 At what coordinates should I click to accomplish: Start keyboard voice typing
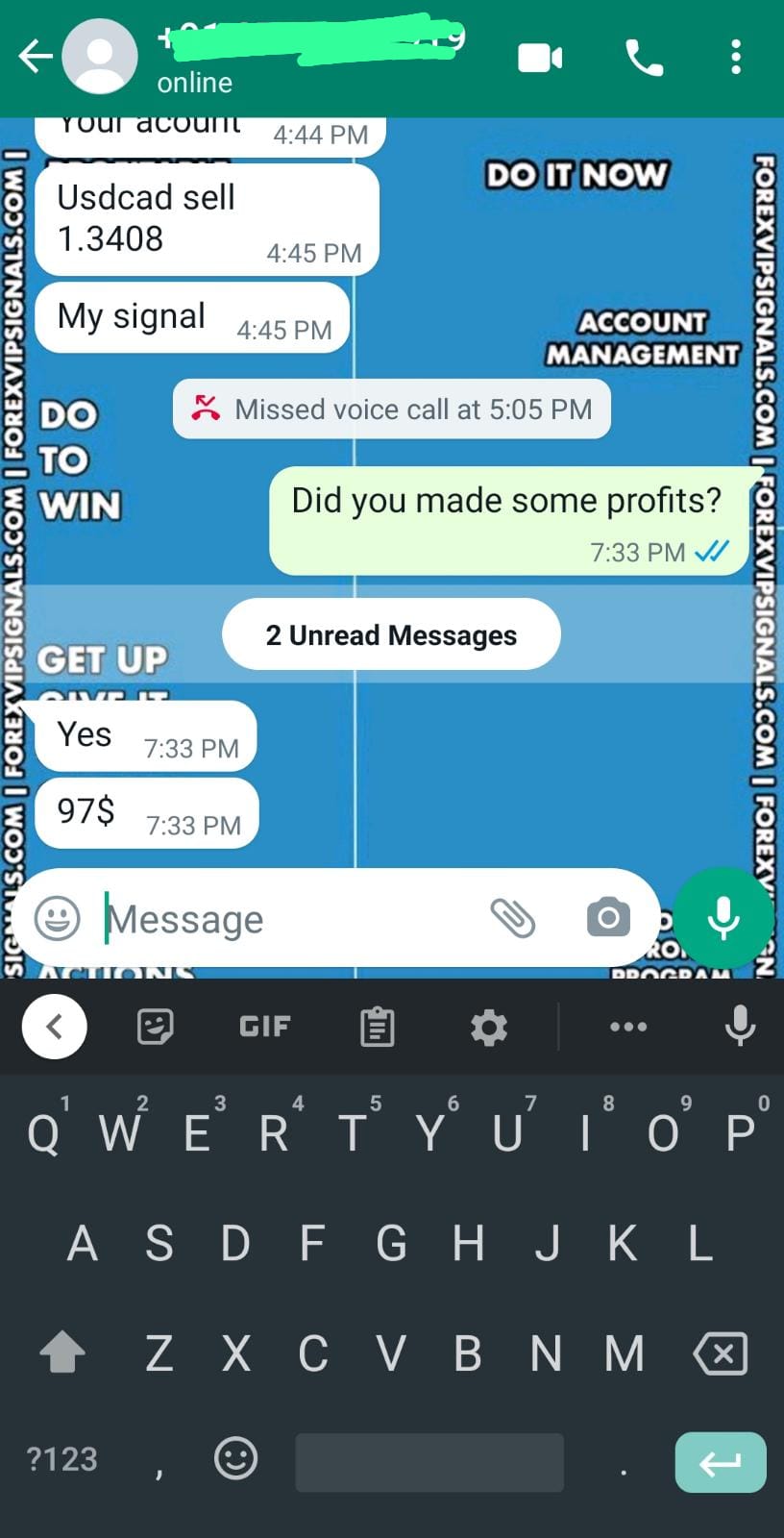tap(740, 1025)
